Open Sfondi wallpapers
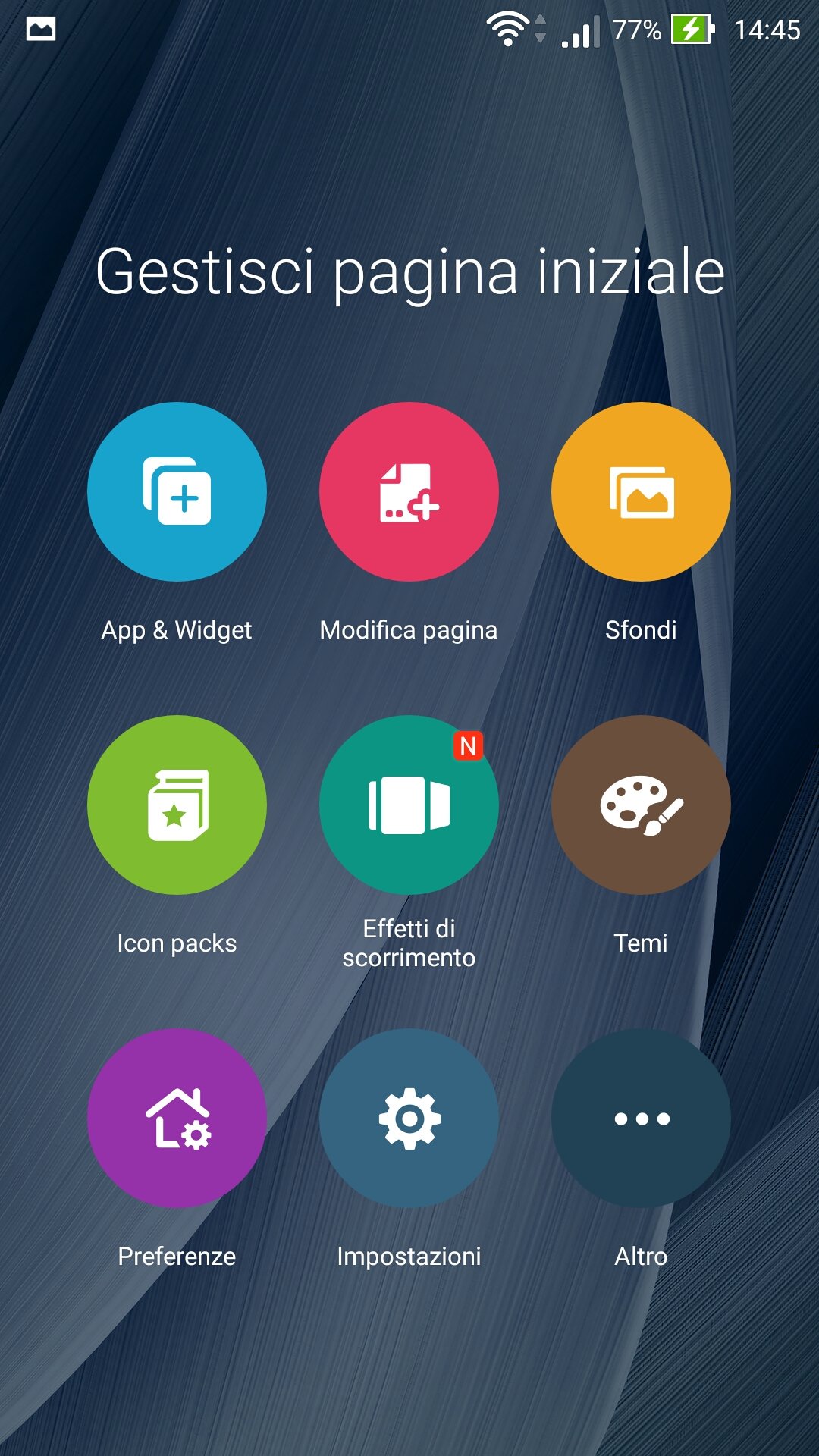Viewport: 819px width, 1456px height. pyautogui.click(x=641, y=492)
